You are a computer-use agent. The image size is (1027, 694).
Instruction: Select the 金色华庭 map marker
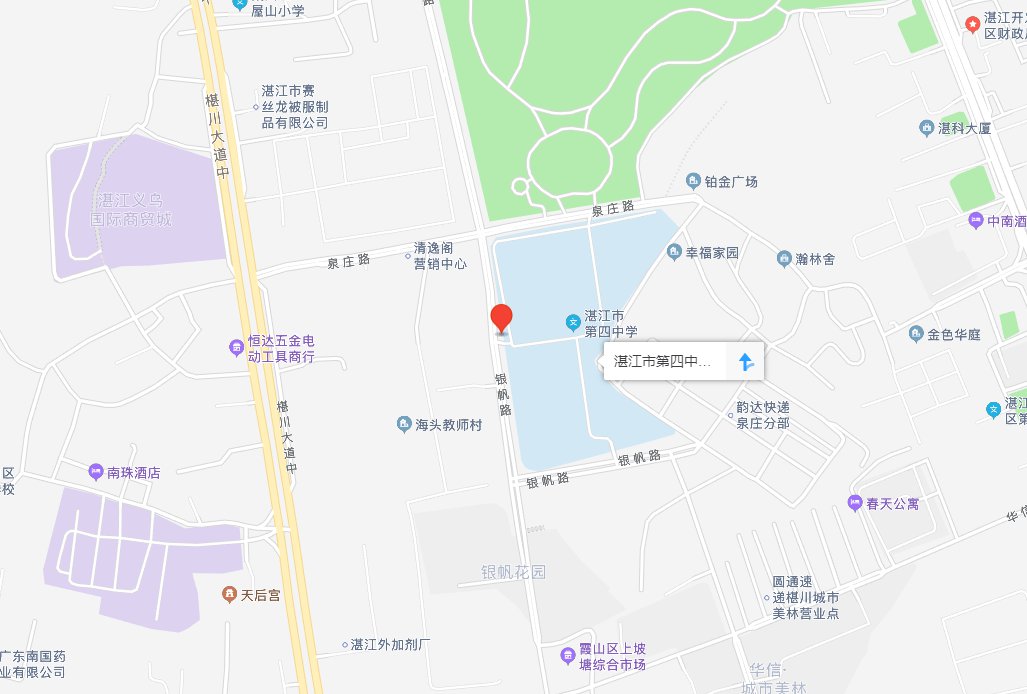916,333
